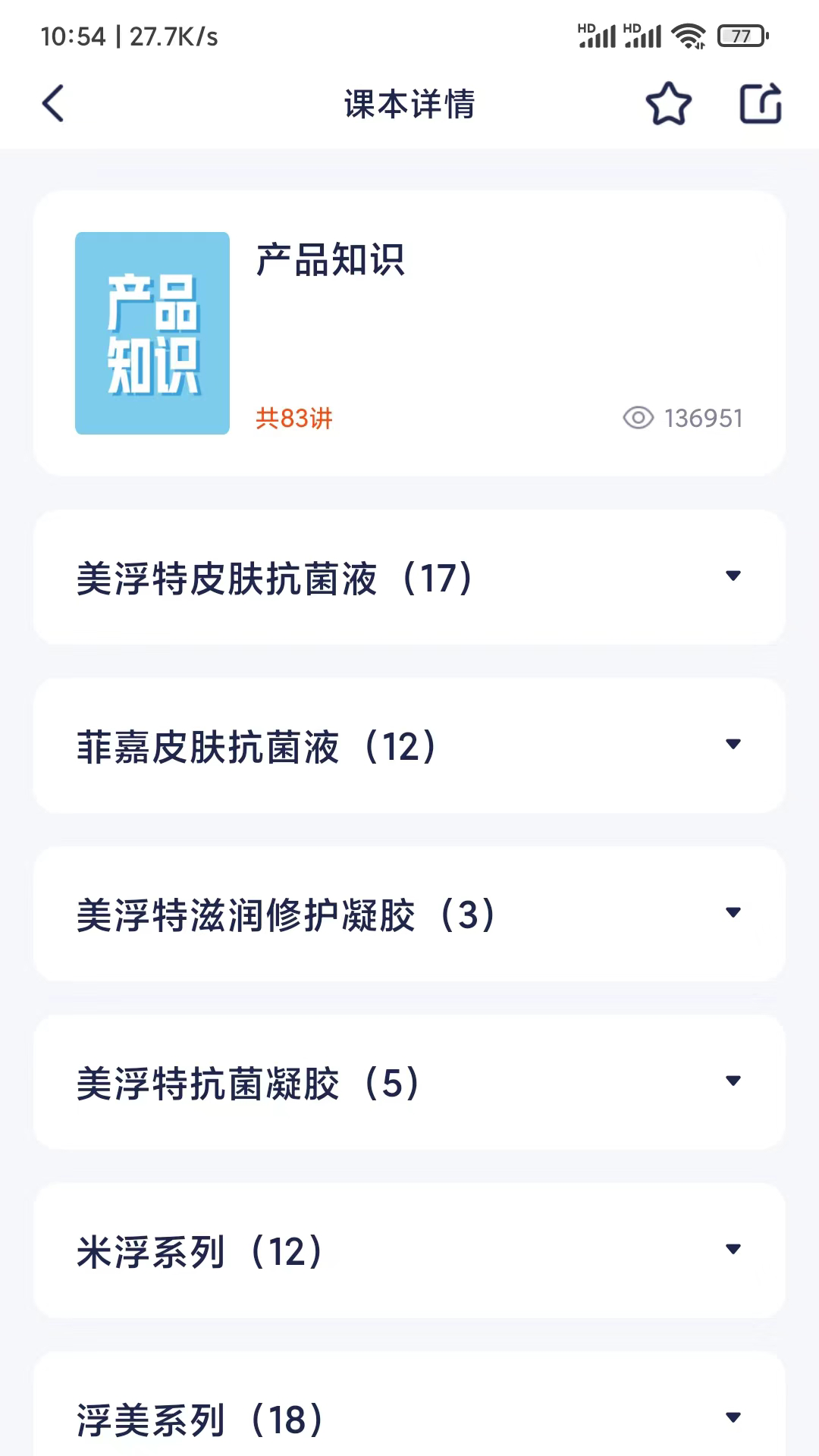Expand the 美浮特皮肤抗菌液 (17) section

pyautogui.click(x=409, y=576)
